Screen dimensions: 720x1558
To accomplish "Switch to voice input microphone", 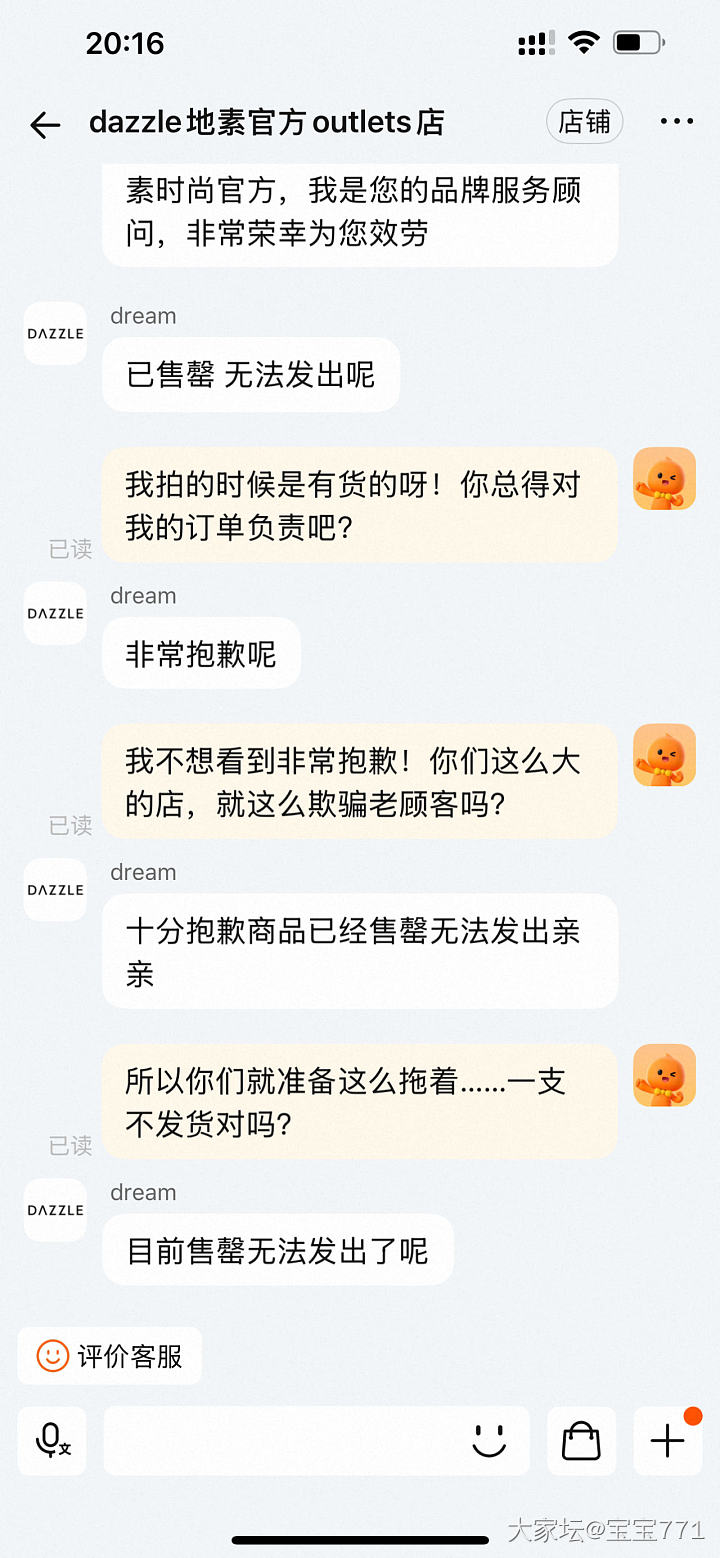I will pos(52,1441).
